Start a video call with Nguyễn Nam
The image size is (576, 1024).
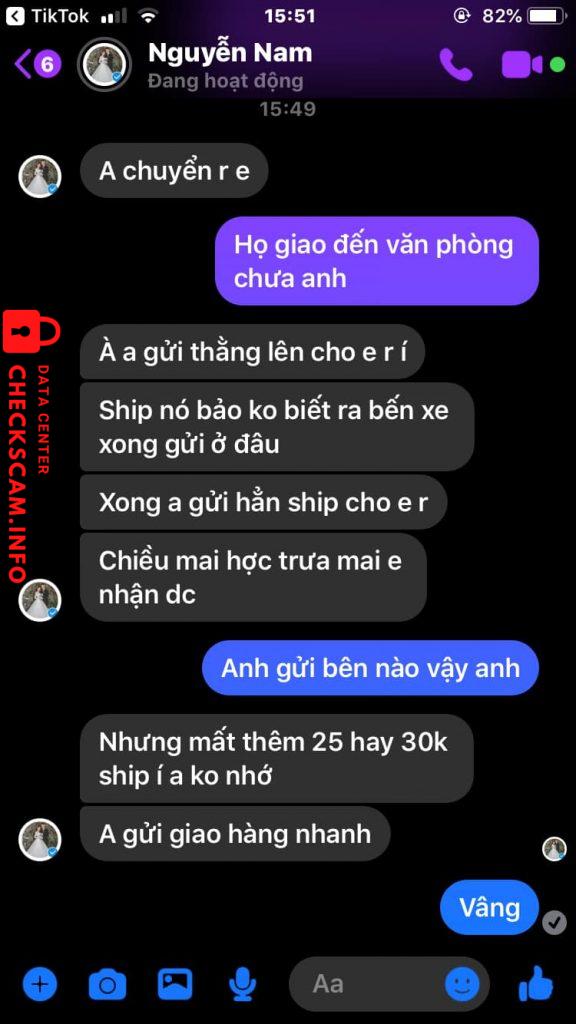click(522, 65)
